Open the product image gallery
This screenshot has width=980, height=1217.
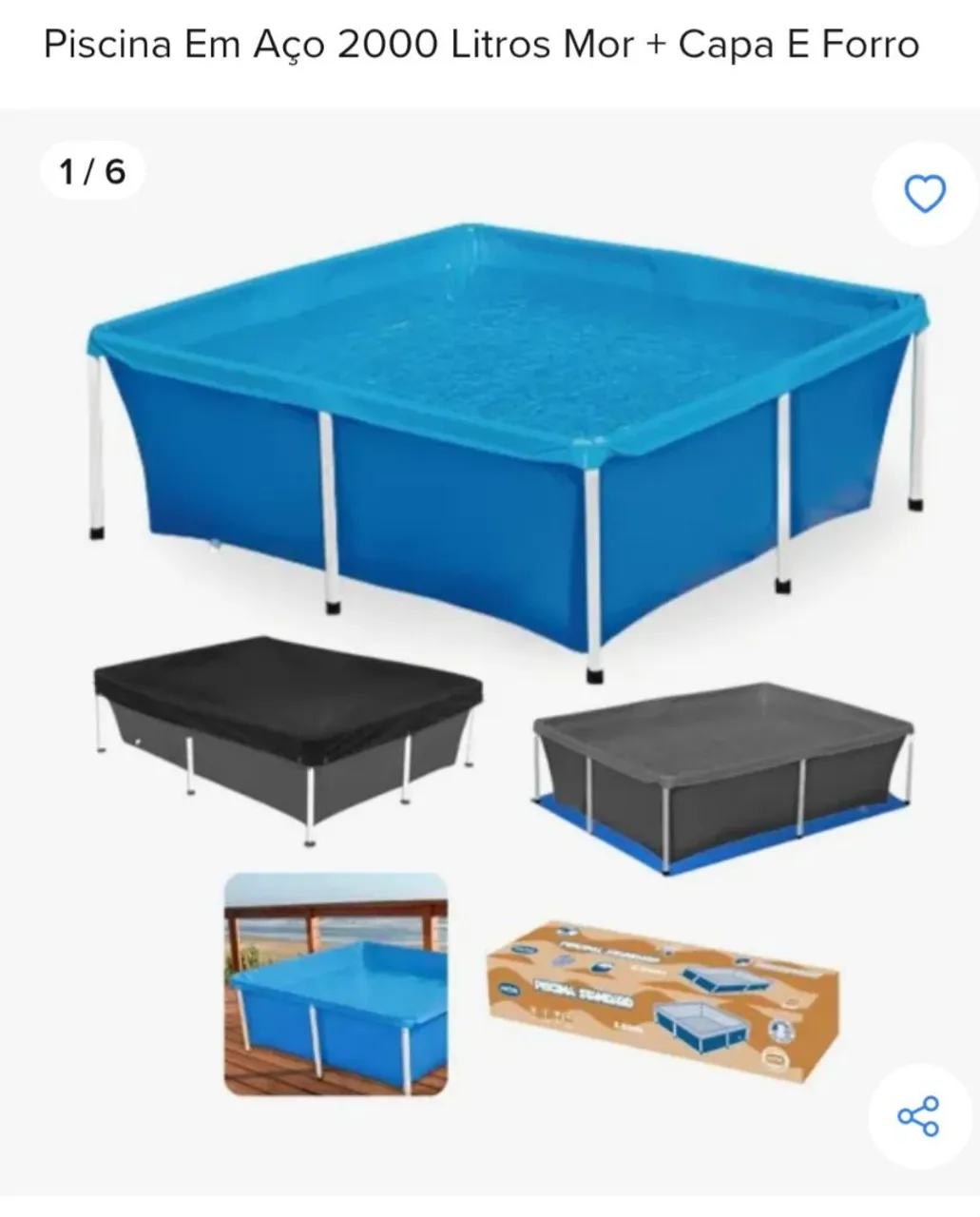504,570
